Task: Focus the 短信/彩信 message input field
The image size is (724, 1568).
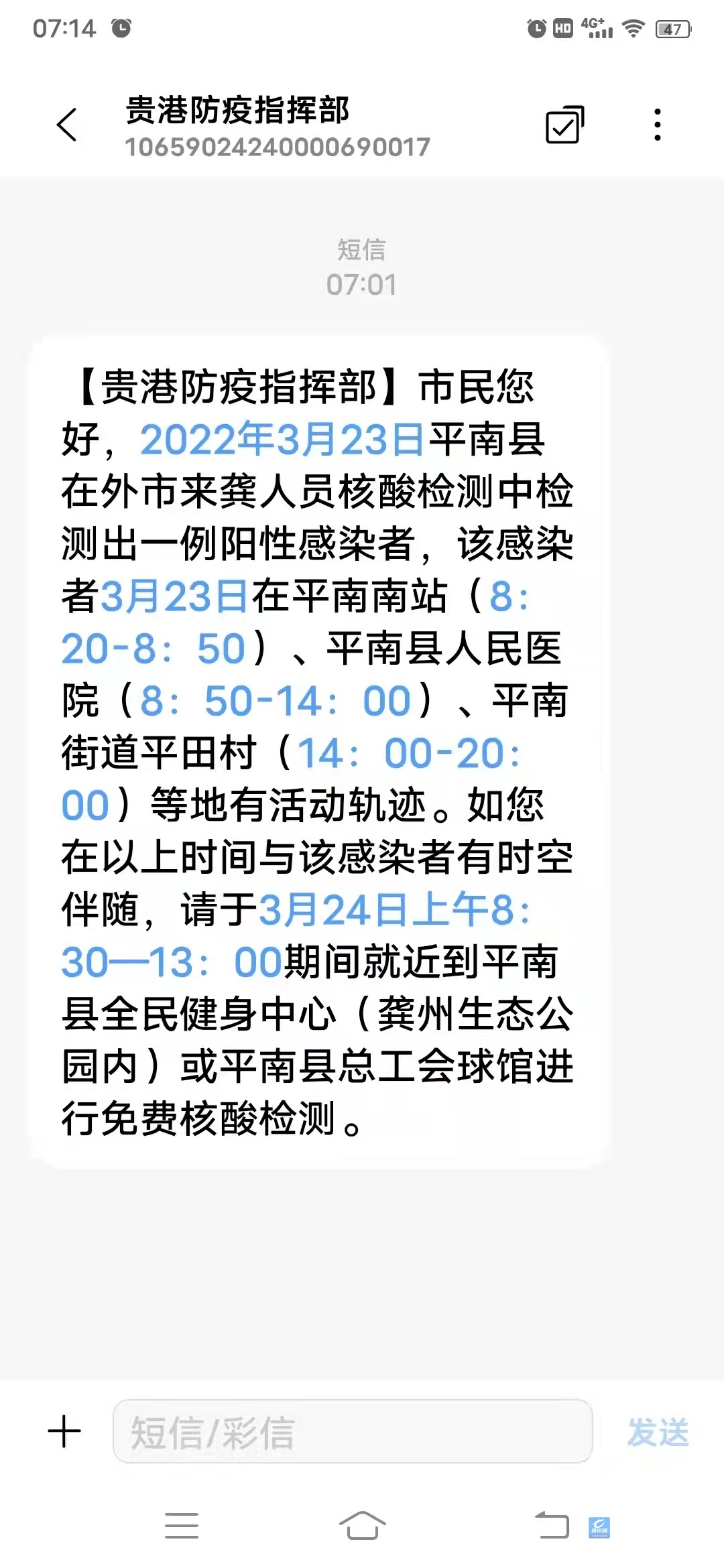Action: [x=353, y=1432]
